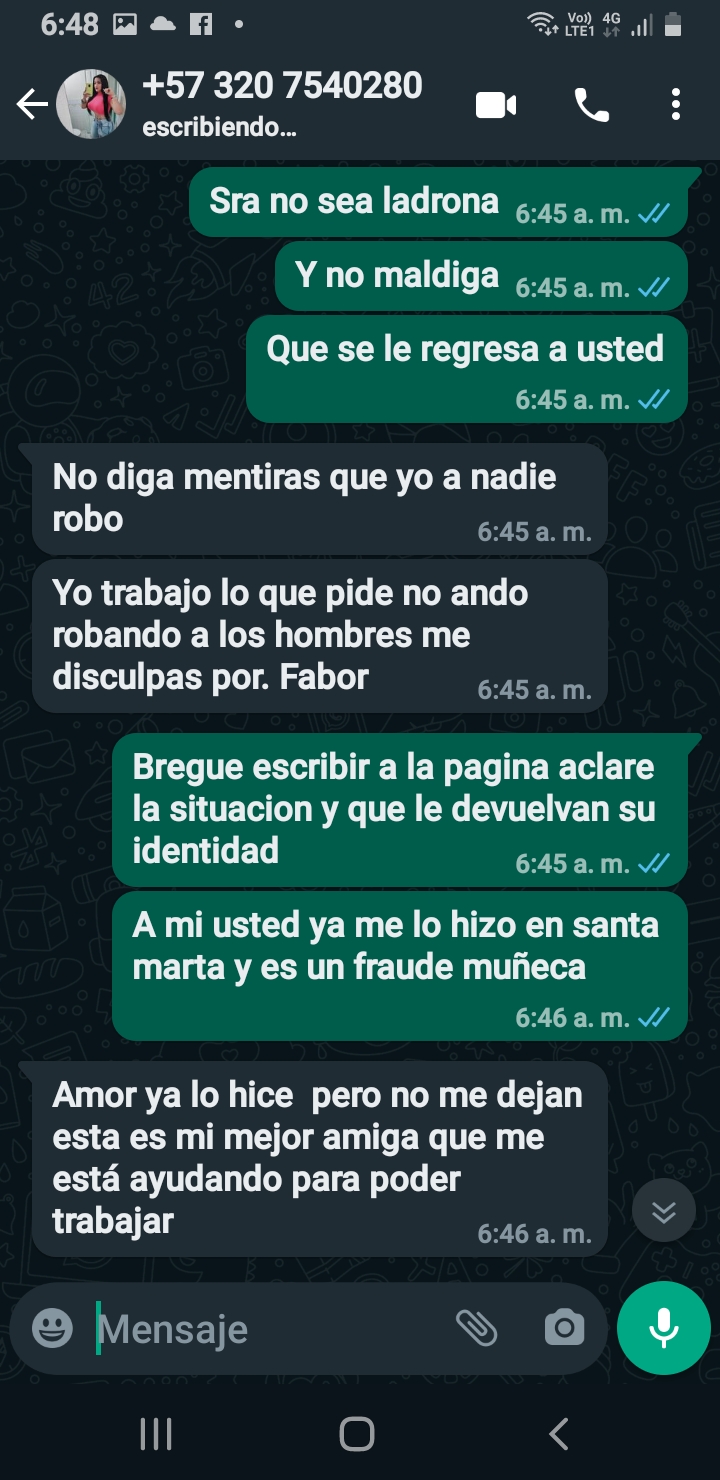This screenshot has width=720, height=1480.
Task: Open the overflow menu
Action: pyautogui.click(x=676, y=105)
